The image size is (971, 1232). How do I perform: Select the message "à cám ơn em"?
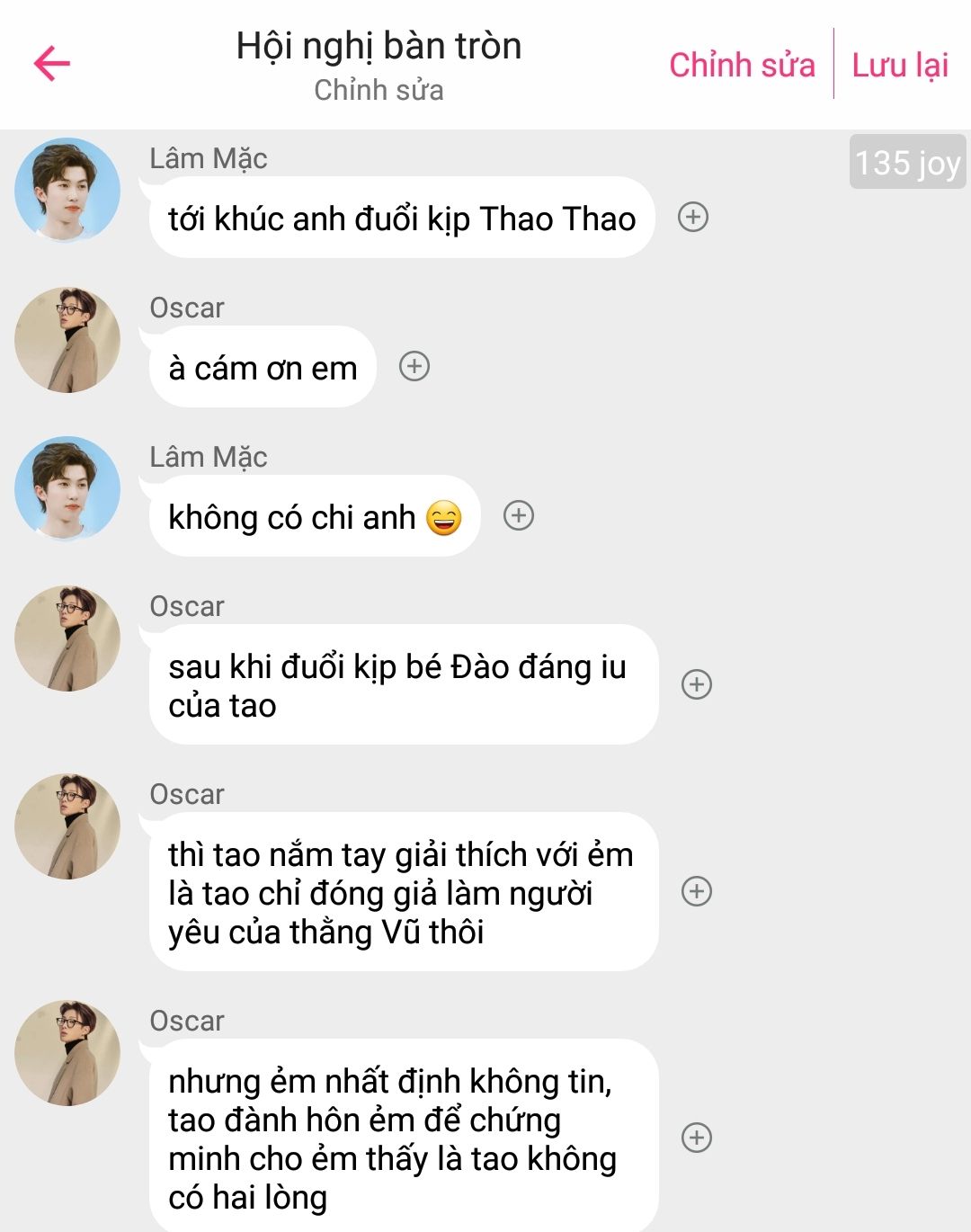click(x=263, y=368)
